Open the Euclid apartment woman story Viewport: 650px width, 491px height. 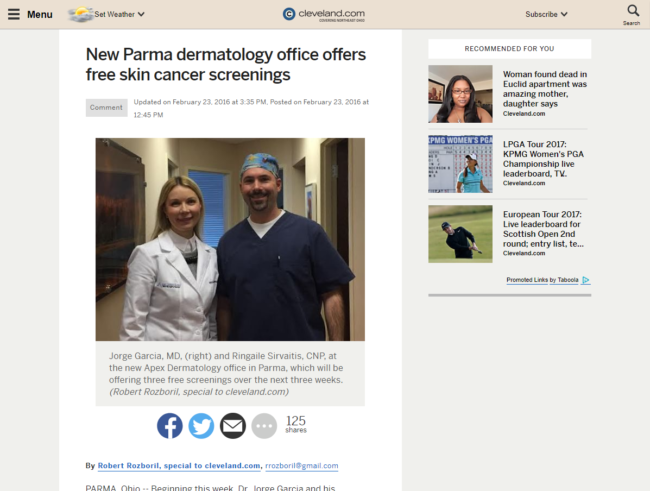544,88
